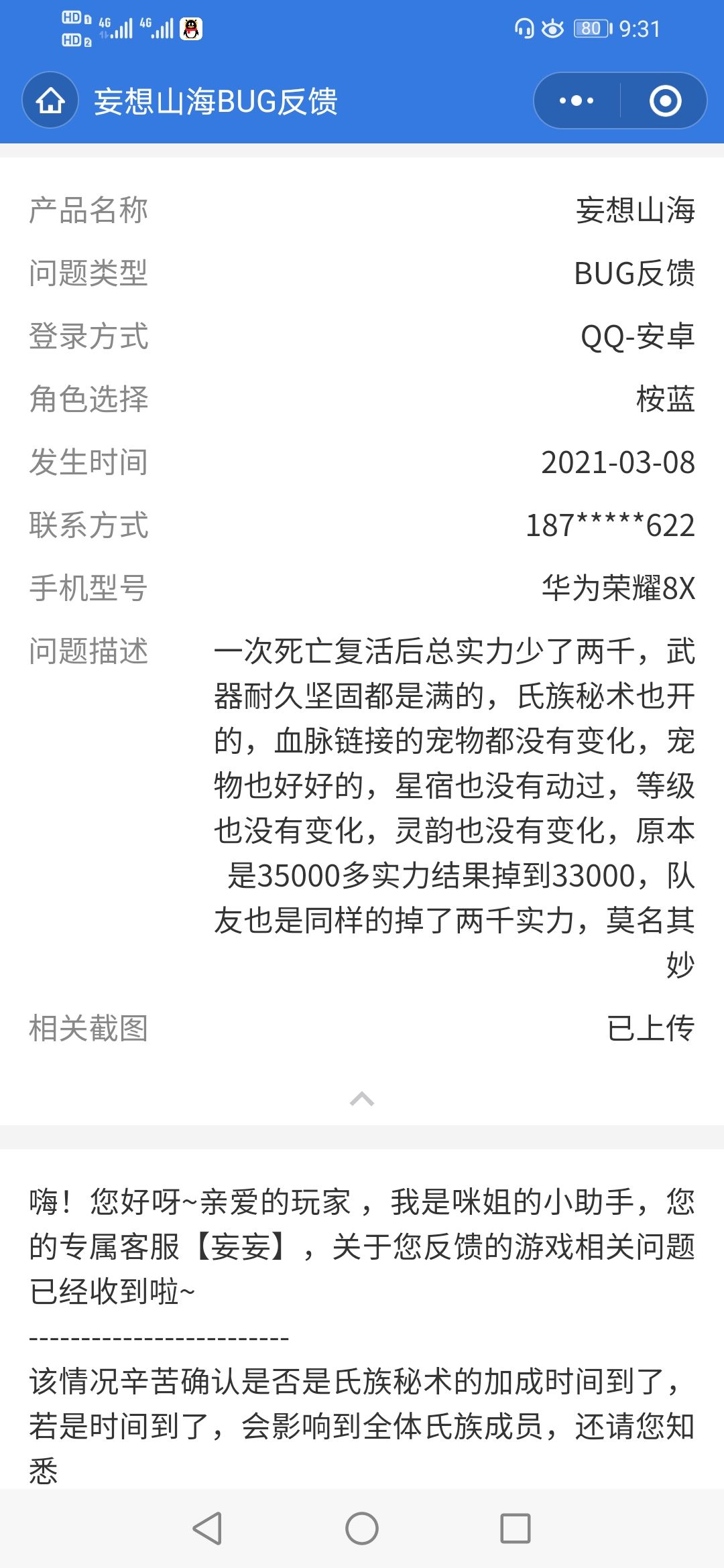Viewport: 724px width, 1568px height.
Task: Open the recent apps overview
Action: pyautogui.click(x=516, y=1528)
